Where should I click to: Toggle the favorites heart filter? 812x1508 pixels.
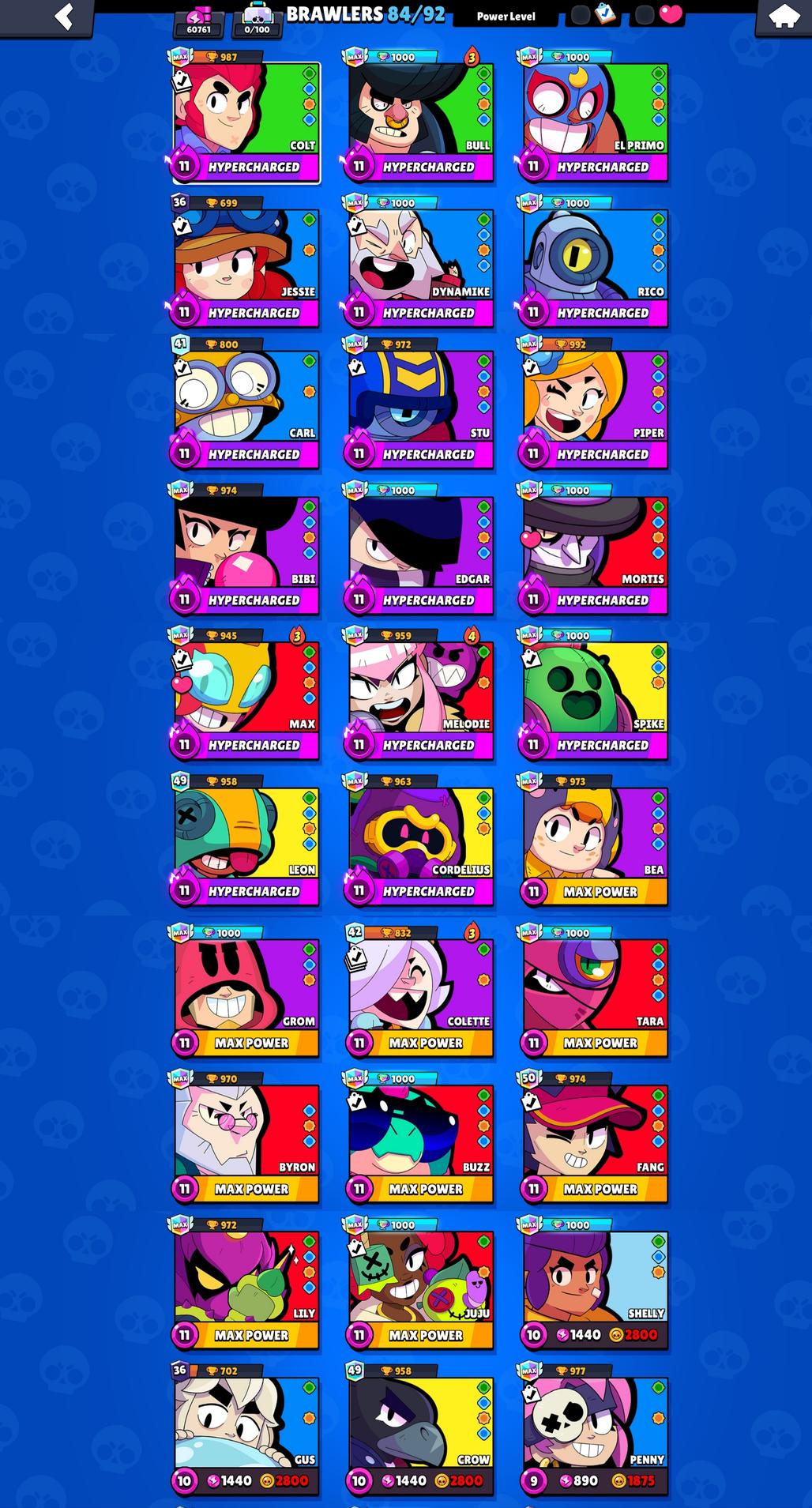[x=670, y=15]
